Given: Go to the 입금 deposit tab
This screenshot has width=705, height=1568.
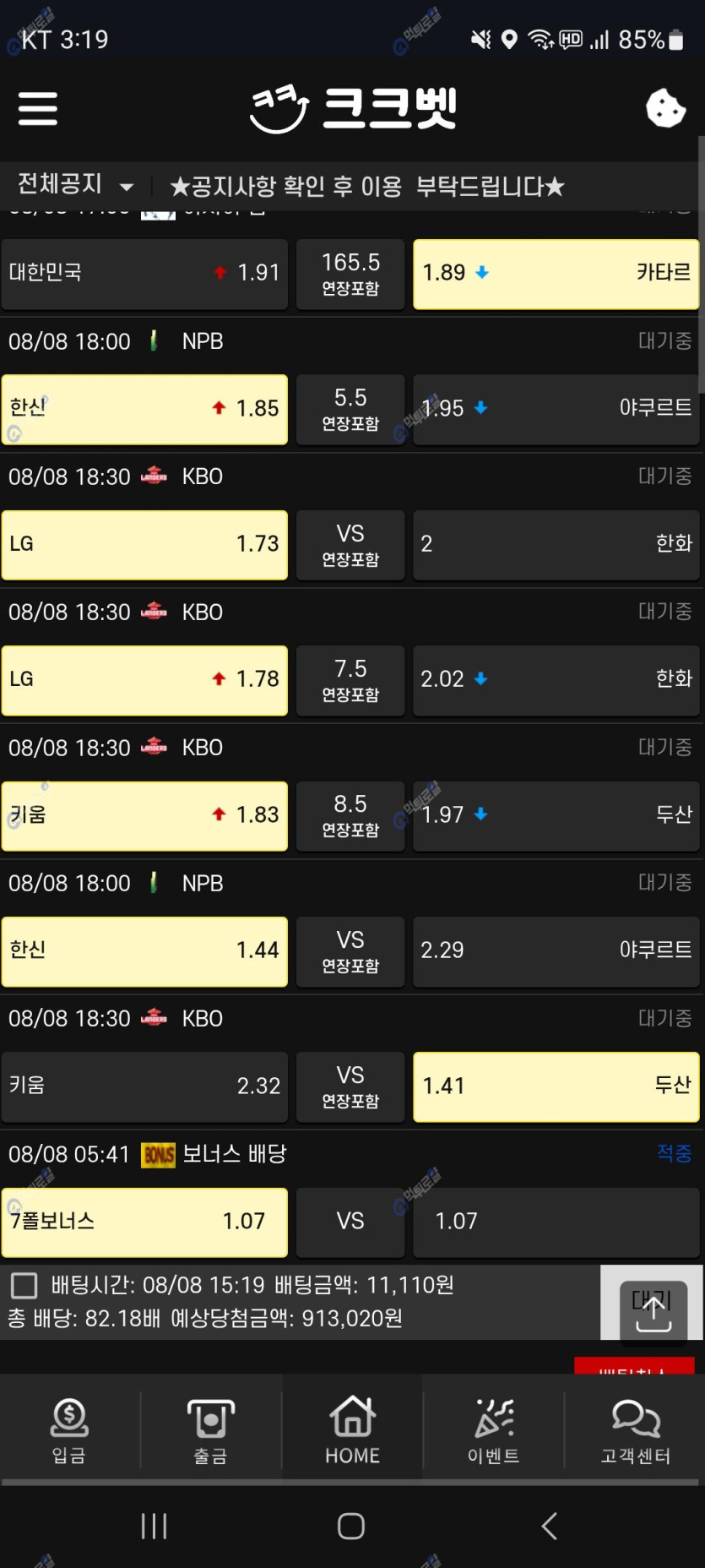Looking at the screenshot, I should click(69, 1429).
